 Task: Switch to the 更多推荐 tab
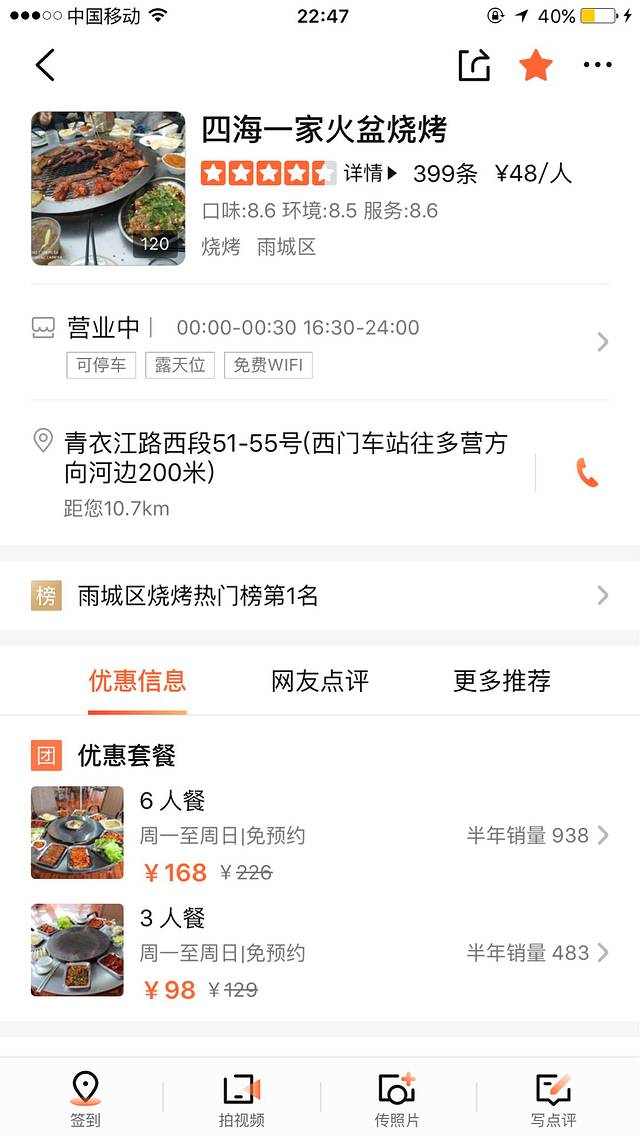(502, 682)
